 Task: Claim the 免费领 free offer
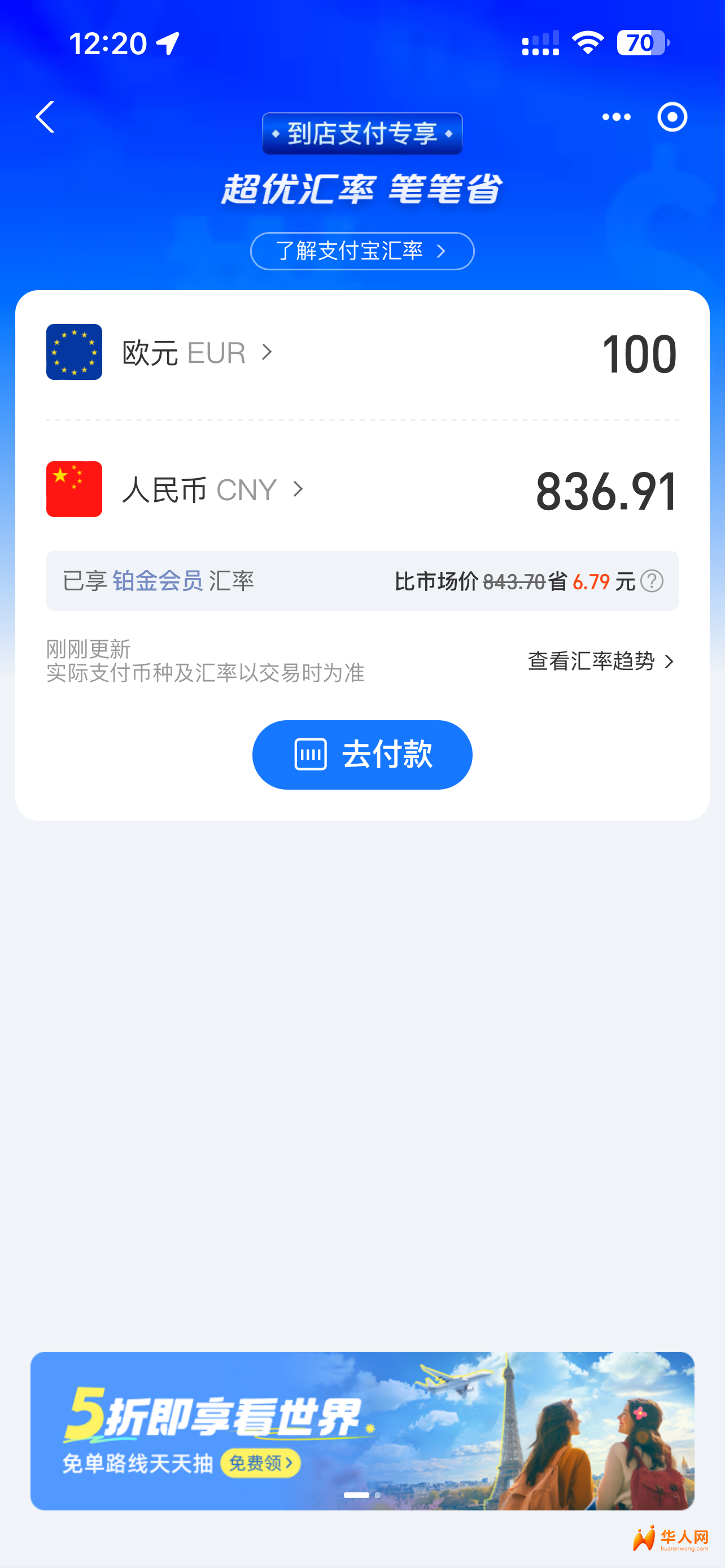tap(260, 1462)
